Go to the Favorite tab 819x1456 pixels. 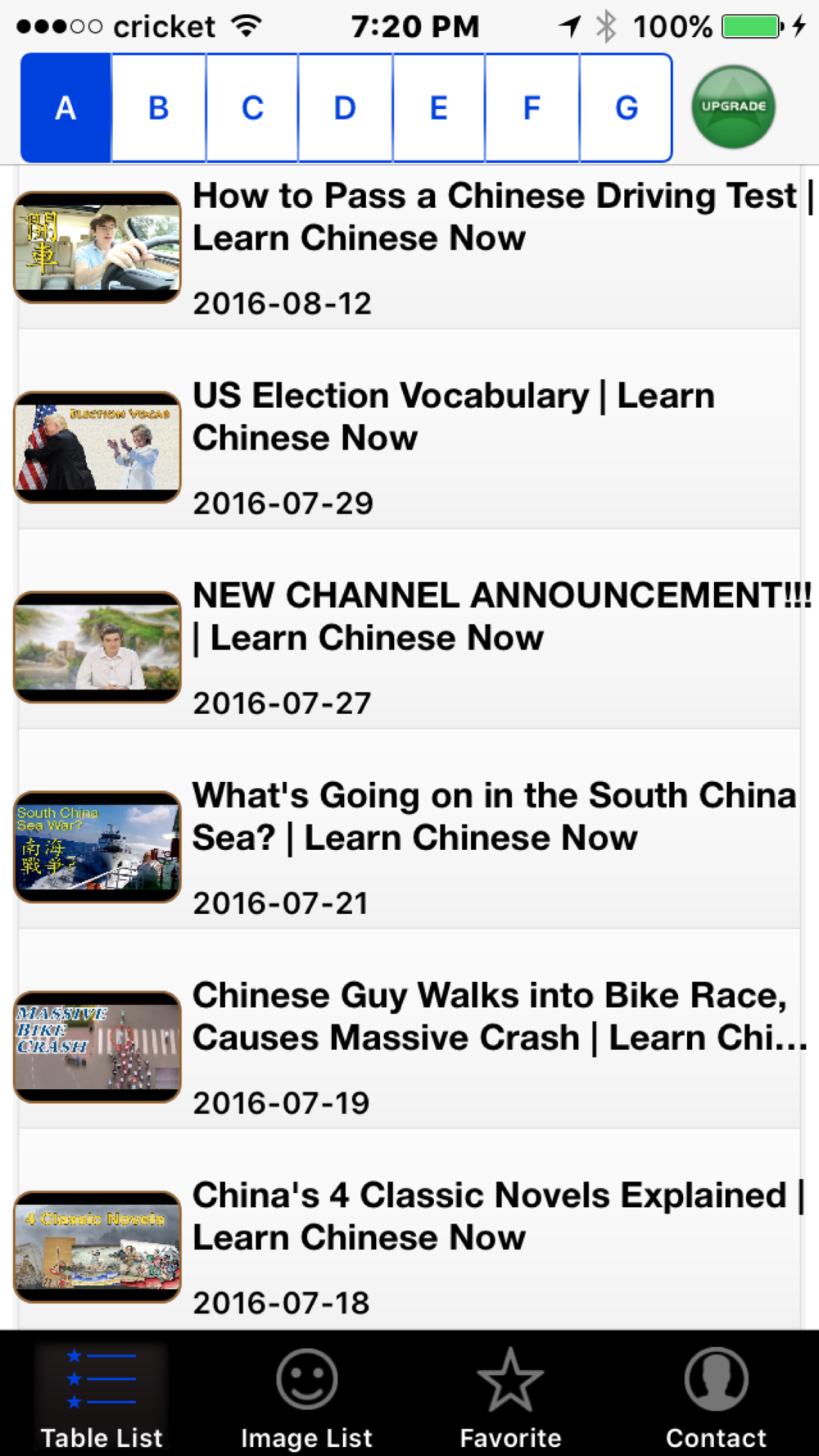[510, 1397]
